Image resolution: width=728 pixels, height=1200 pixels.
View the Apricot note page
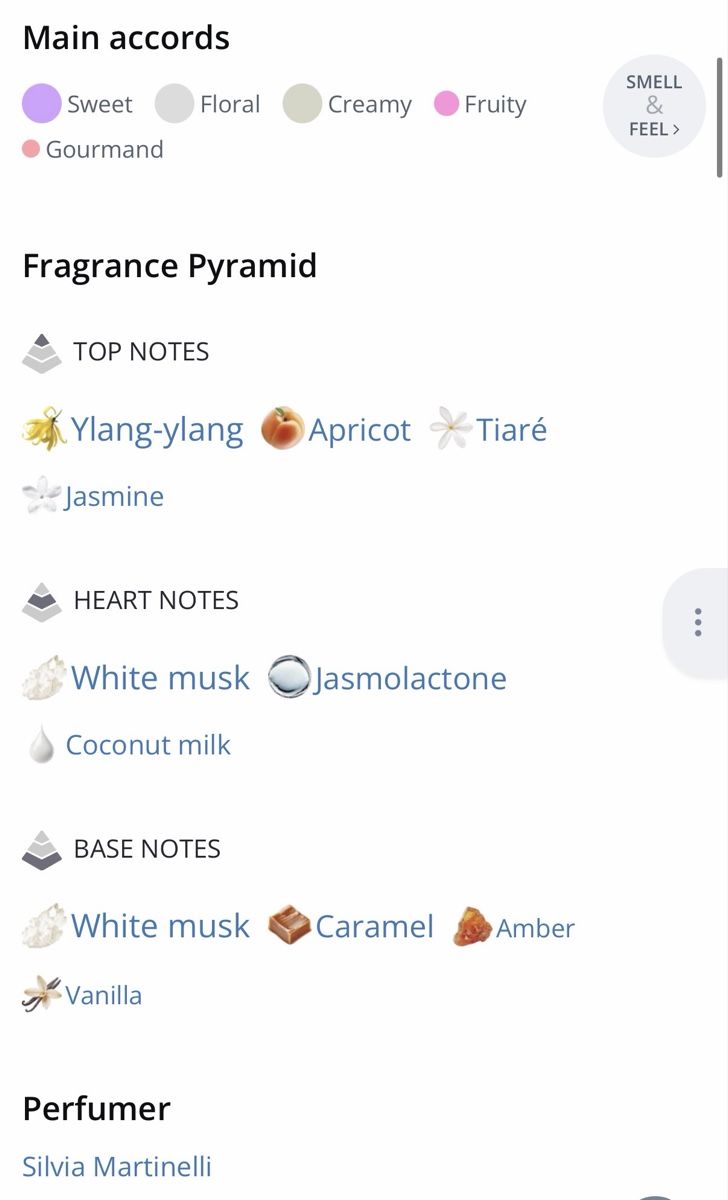[x=336, y=430]
